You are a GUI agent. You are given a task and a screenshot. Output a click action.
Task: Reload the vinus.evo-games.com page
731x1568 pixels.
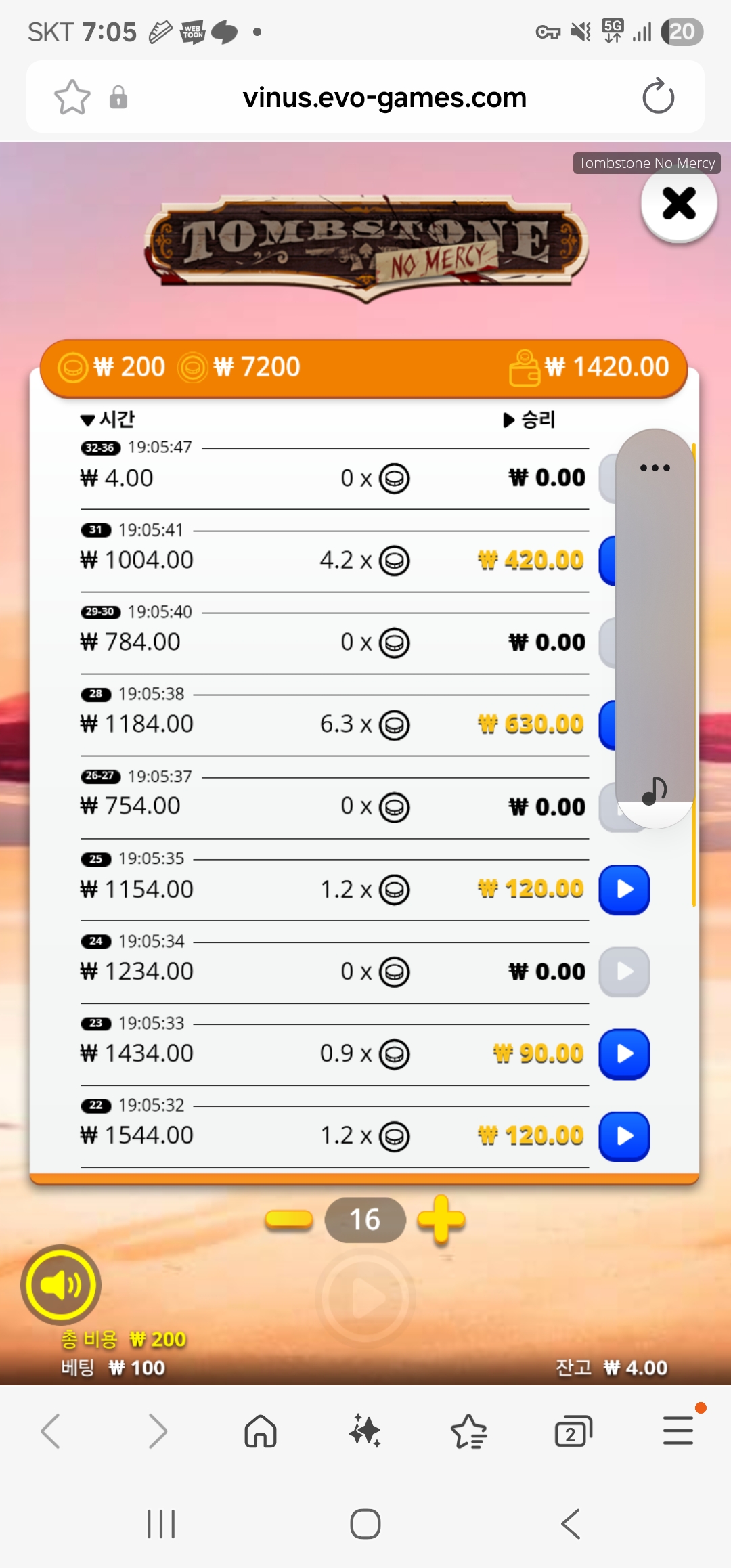tap(658, 97)
